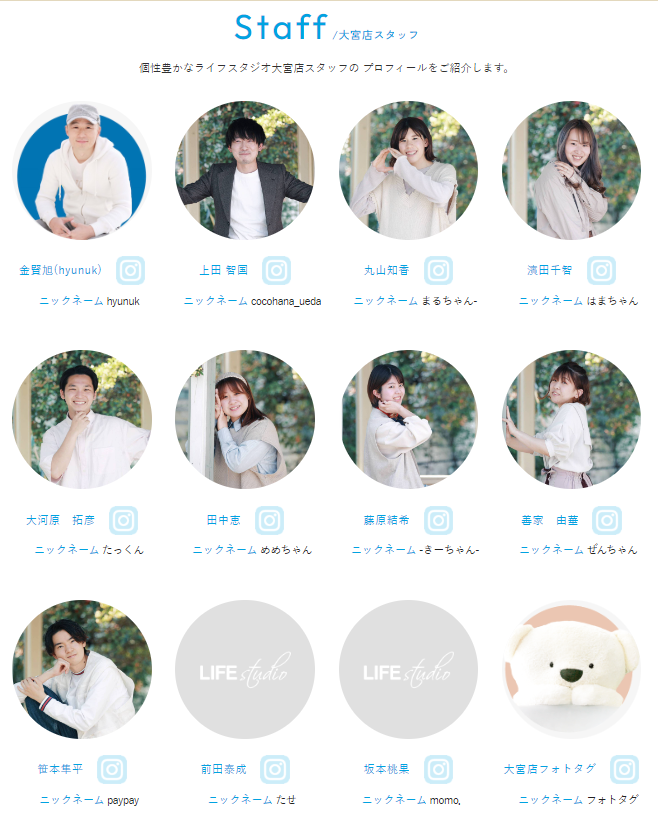The height and width of the screenshot is (819, 658).
Task: Open 前田奈成's Instagram icon
Action: (x=275, y=769)
